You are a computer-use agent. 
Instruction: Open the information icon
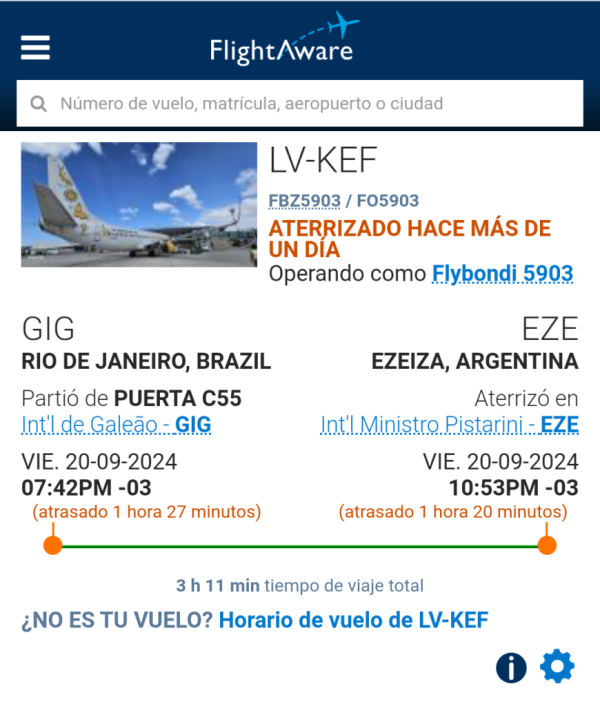[x=511, y=667]
